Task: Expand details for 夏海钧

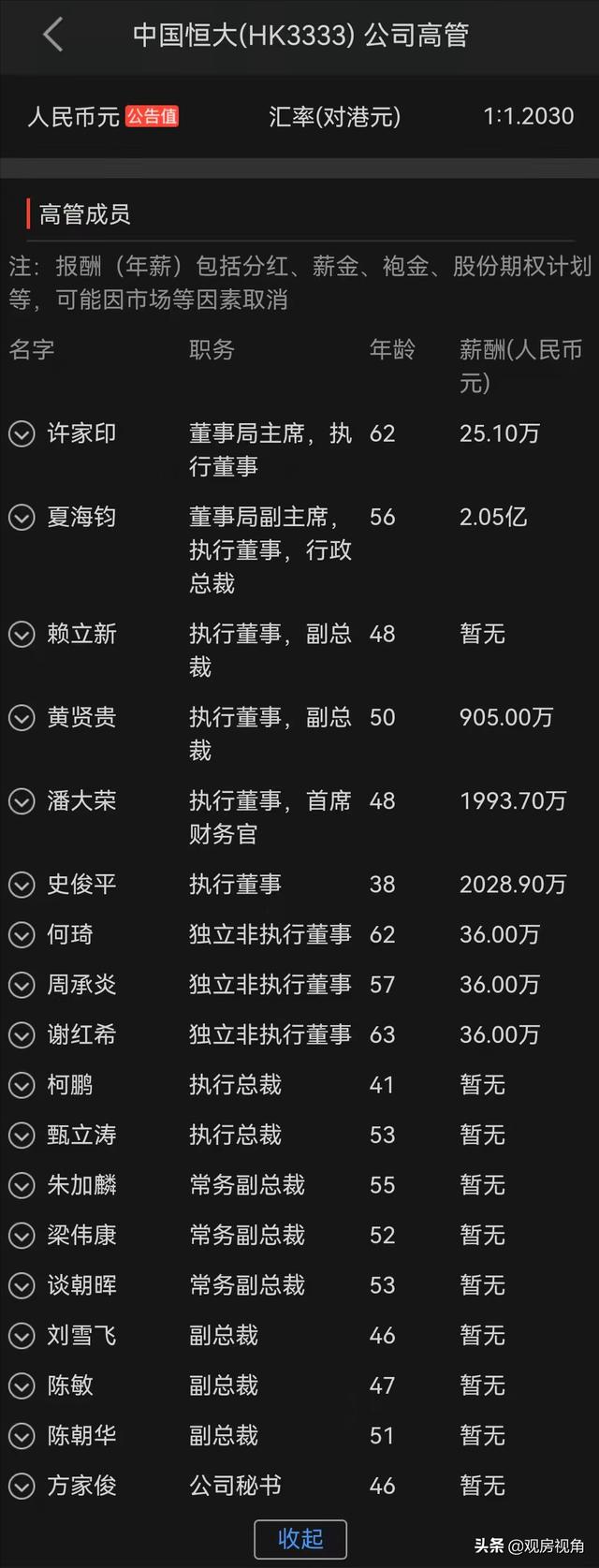Action: (x=22, y=517)
